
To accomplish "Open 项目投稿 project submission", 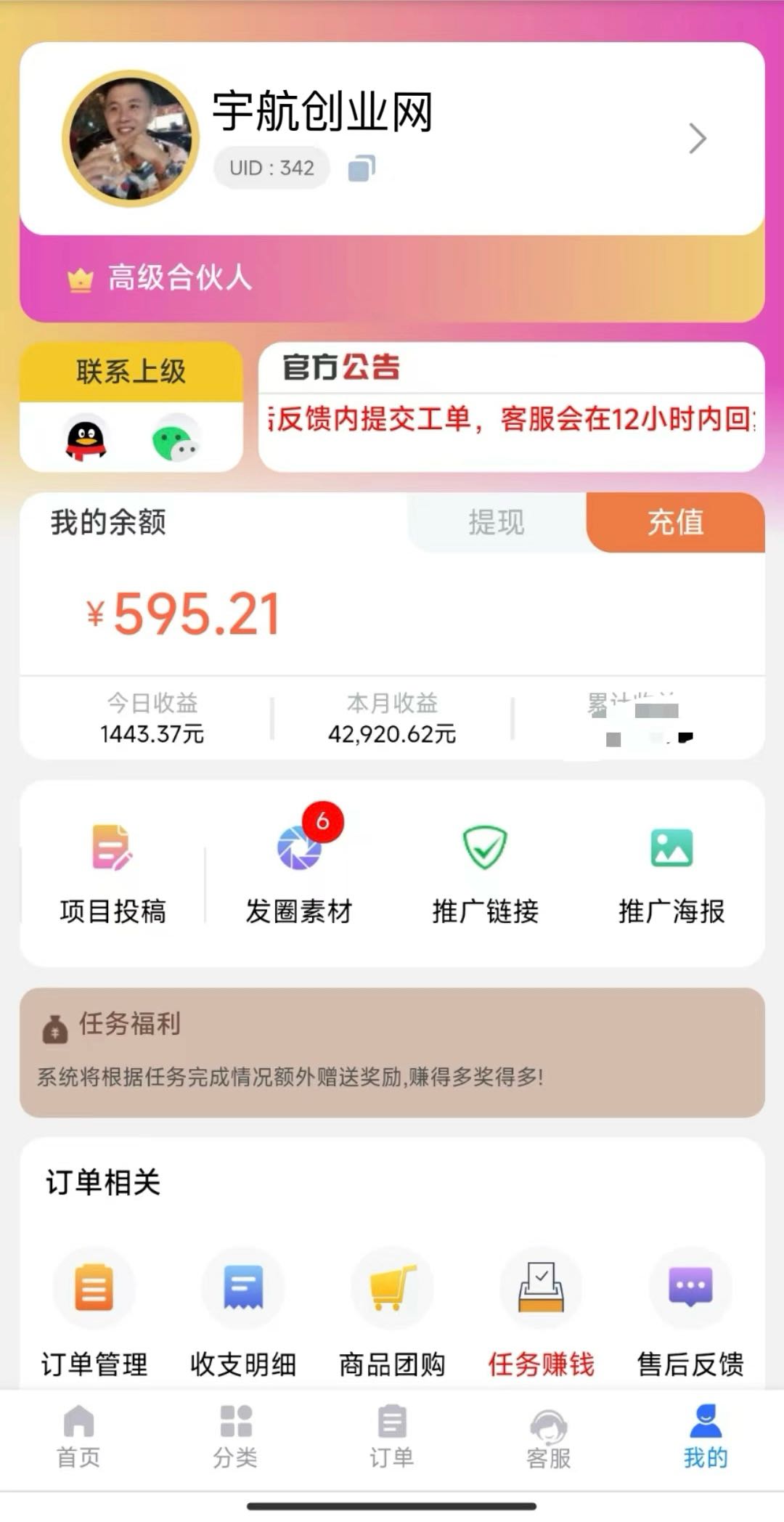I will [113, 871].
